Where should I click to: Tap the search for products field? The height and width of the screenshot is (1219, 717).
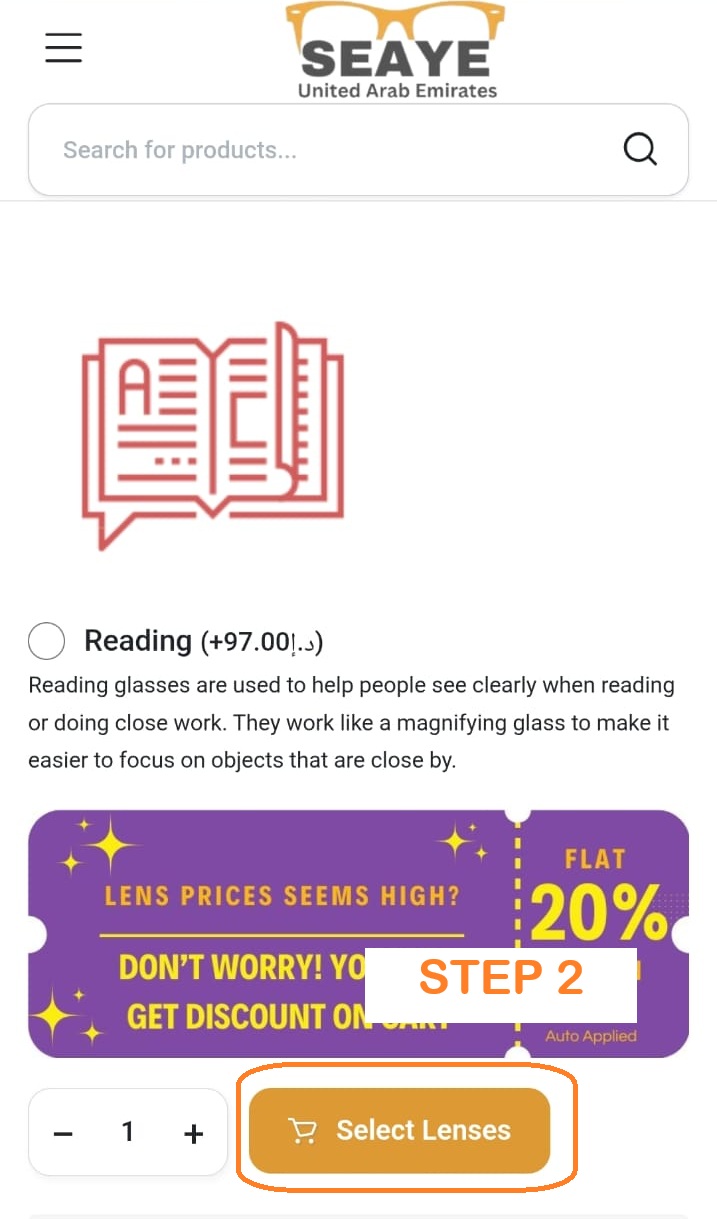320,150
